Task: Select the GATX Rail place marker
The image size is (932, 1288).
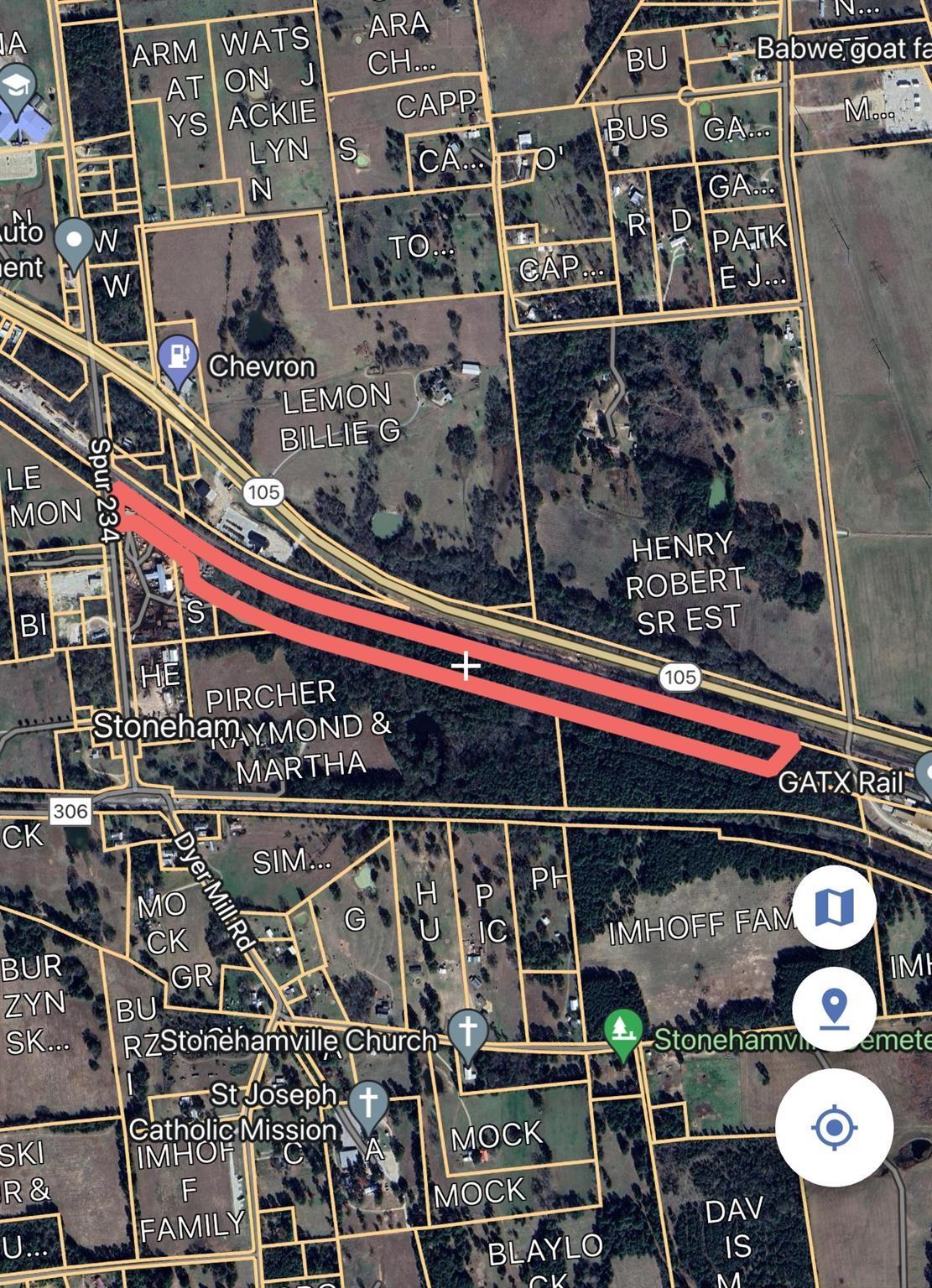Action: (925, 773)
